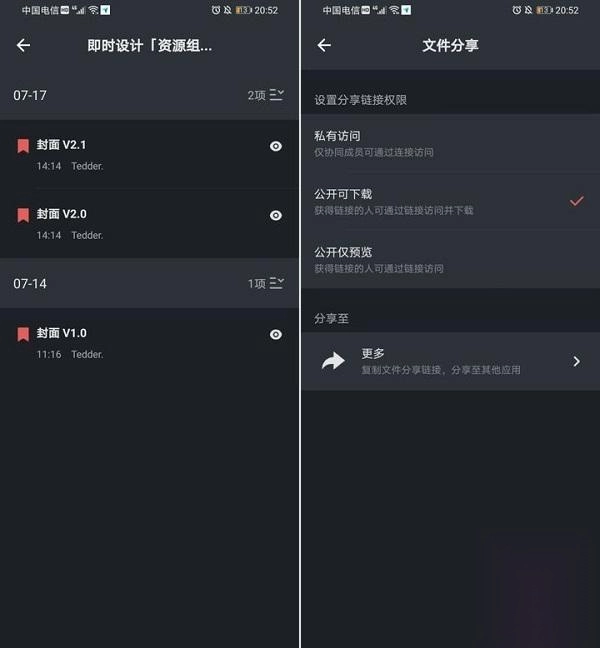Preview 封面 V2.0 with the eye icon
This screenshot has height=648, width=600.
tap(276, 215)
